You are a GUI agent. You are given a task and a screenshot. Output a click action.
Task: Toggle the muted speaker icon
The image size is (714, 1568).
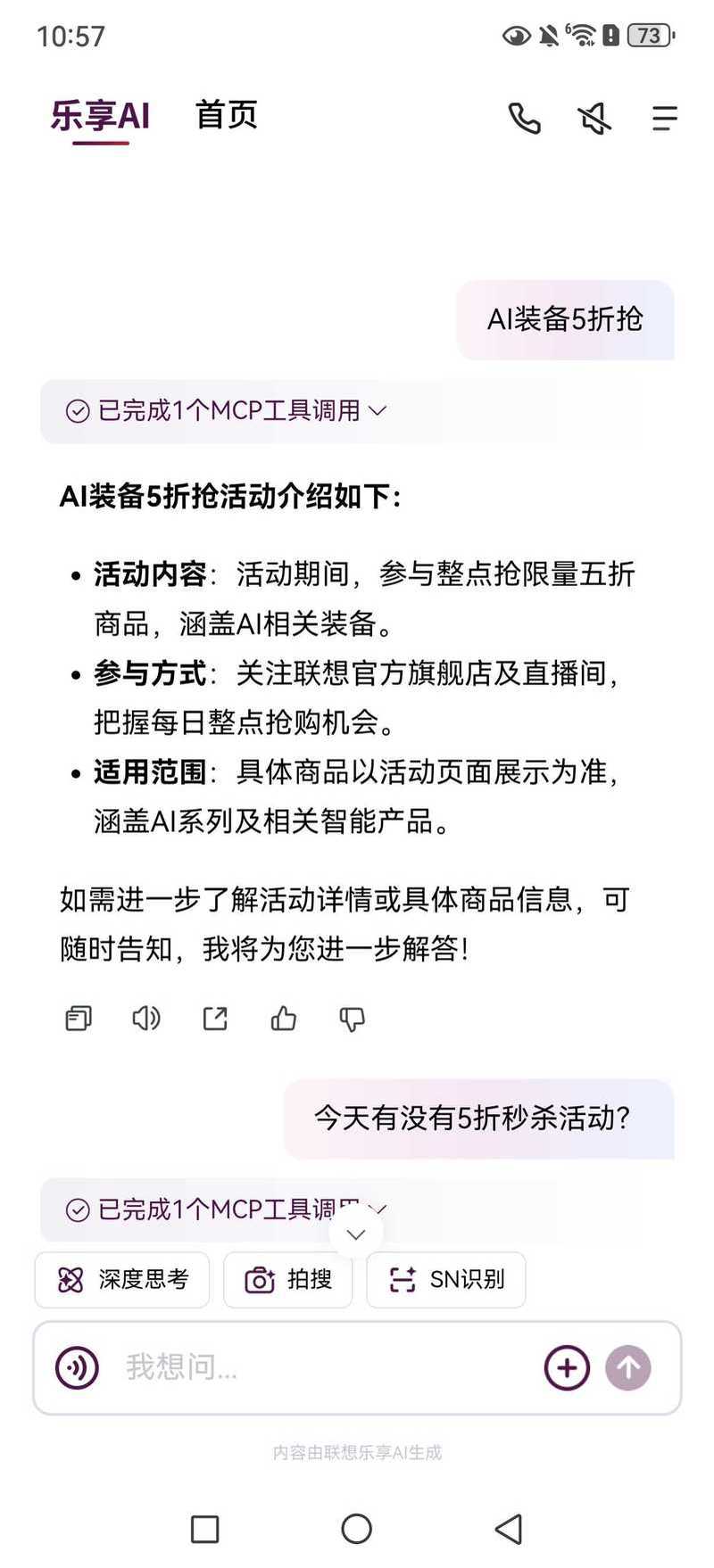tap(594, 118)
